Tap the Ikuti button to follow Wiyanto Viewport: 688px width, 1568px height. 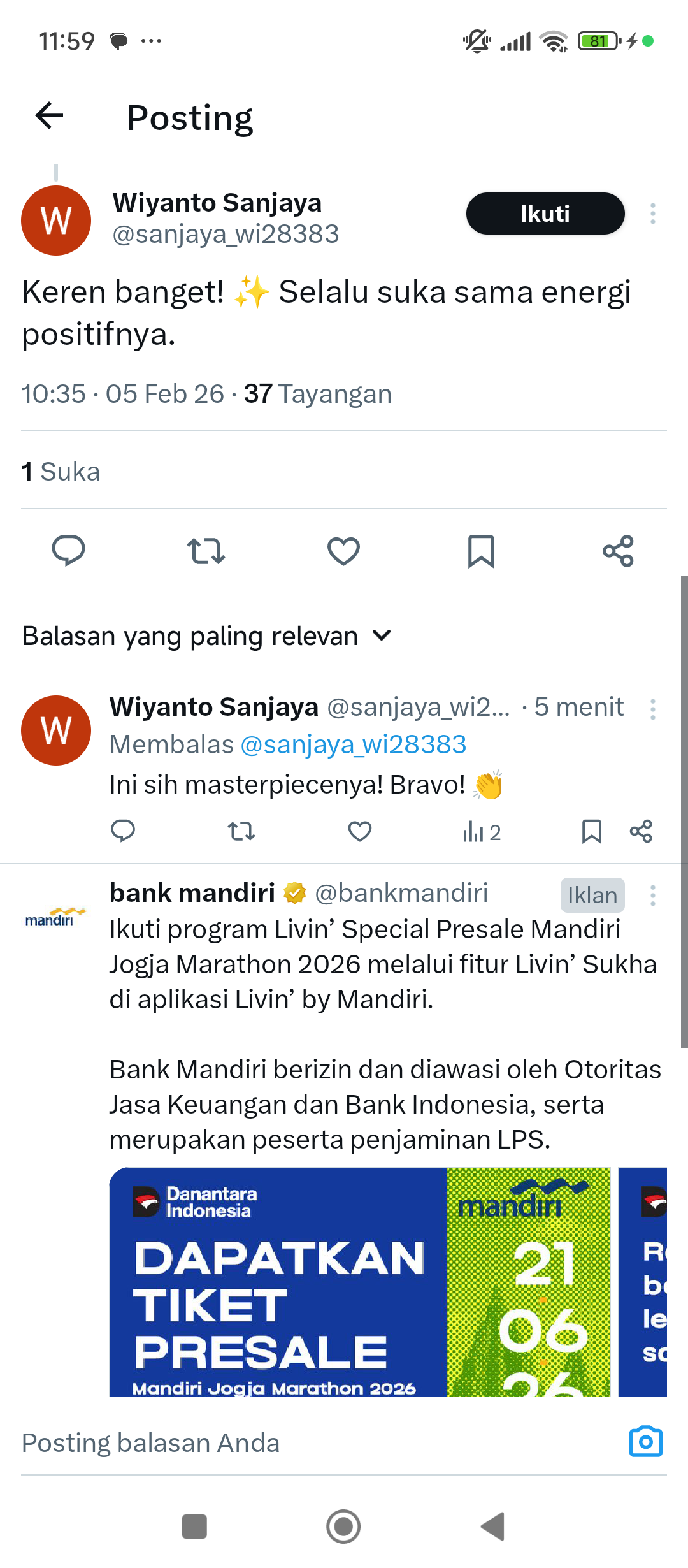(545, 214)
